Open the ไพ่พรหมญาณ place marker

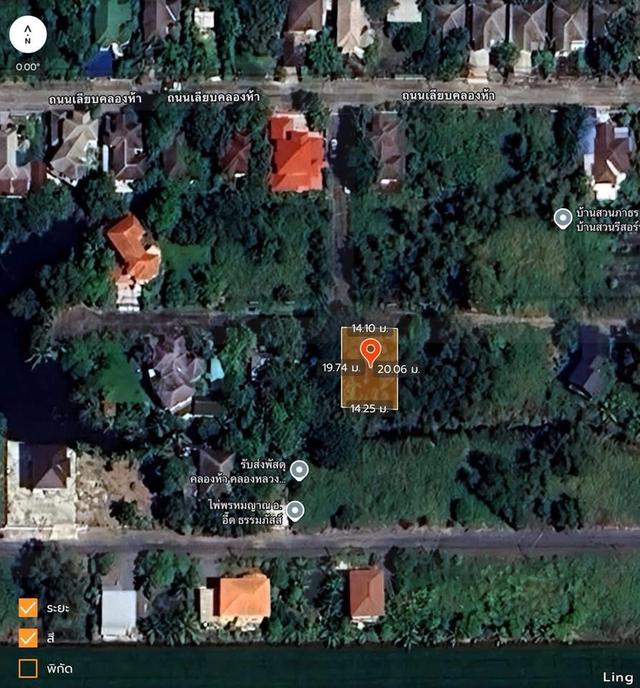point(295,511)
